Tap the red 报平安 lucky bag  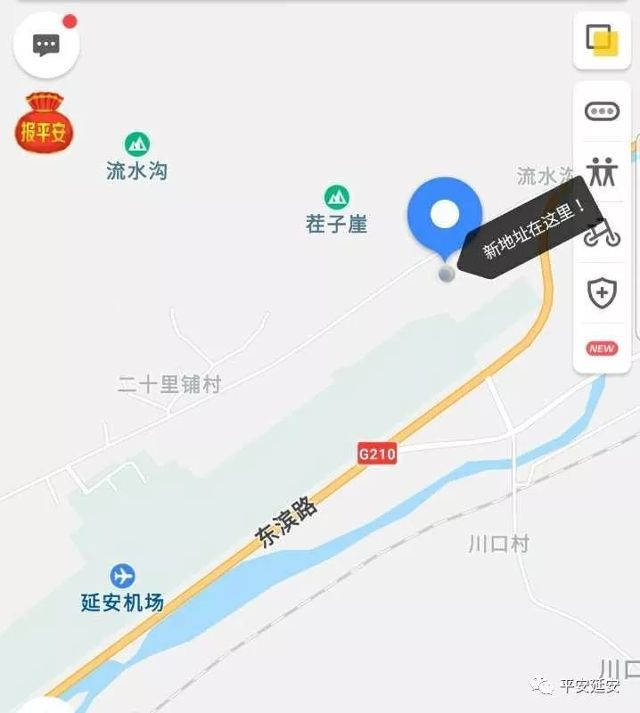(x=44, y=122)
